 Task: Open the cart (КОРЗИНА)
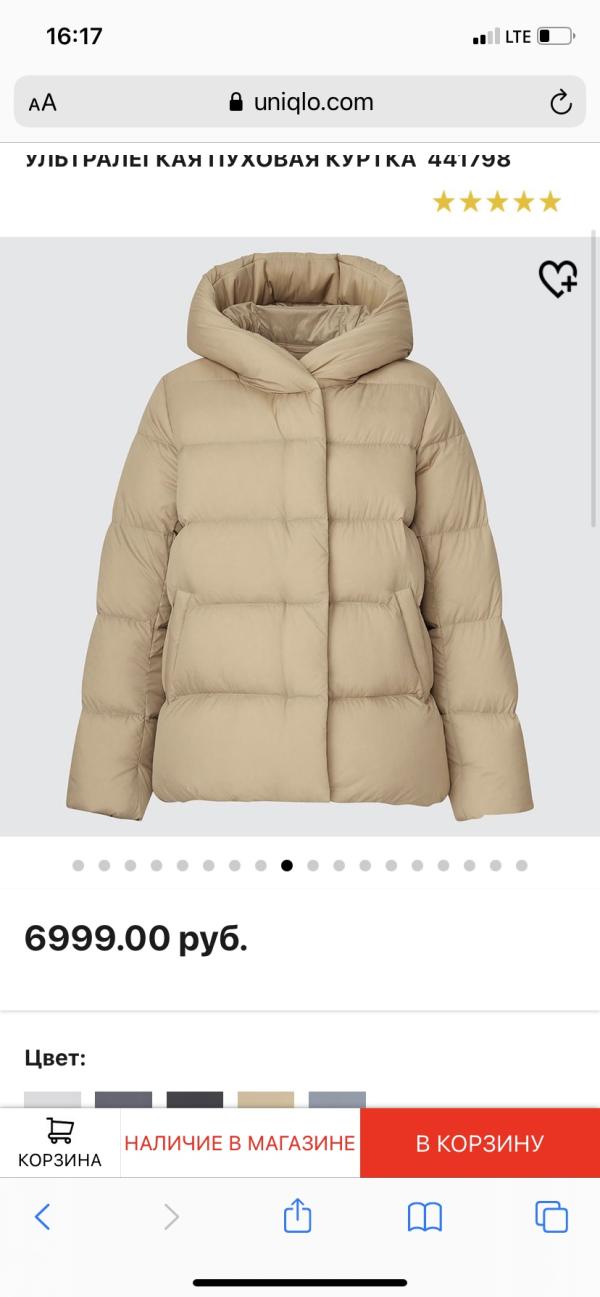click(x=60, y=1143)
